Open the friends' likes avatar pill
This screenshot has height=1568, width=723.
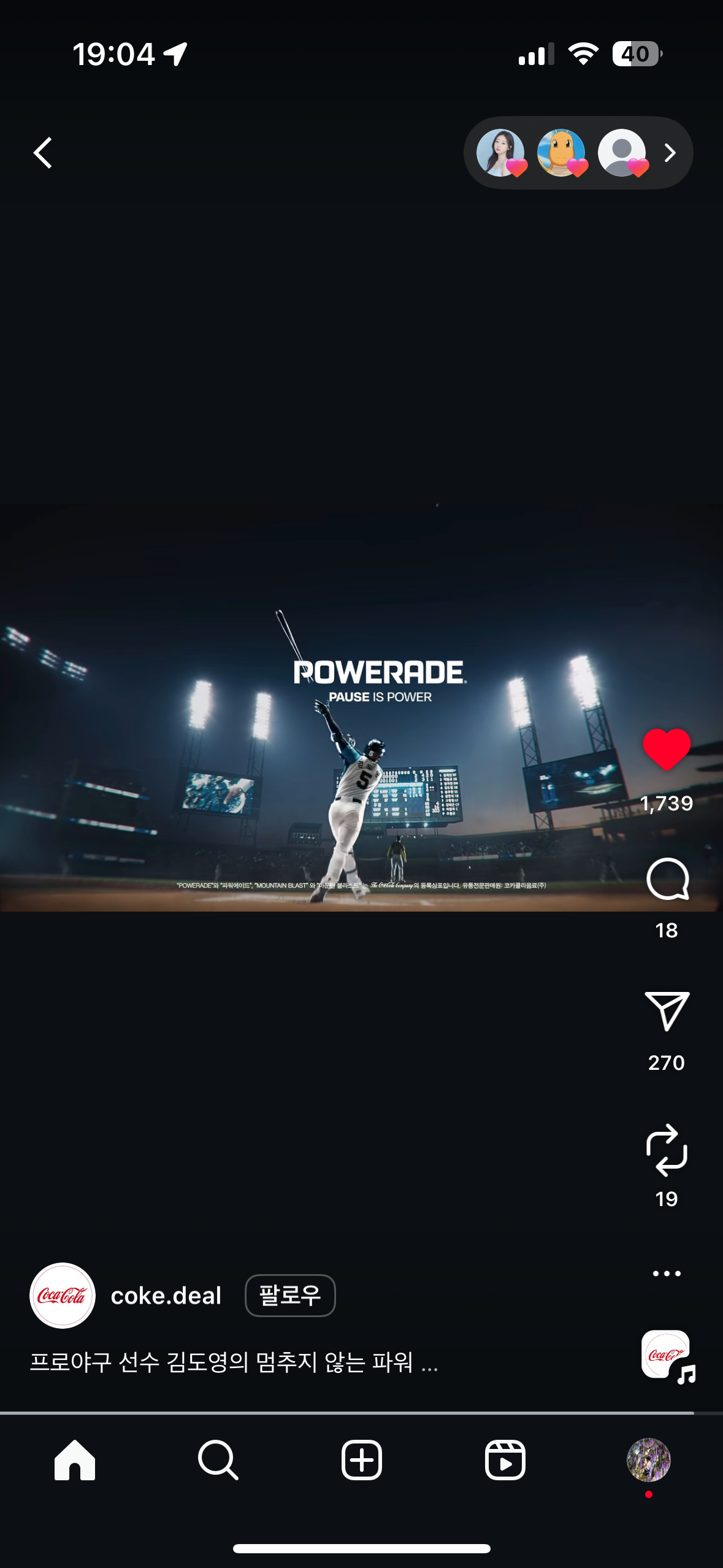578,153
